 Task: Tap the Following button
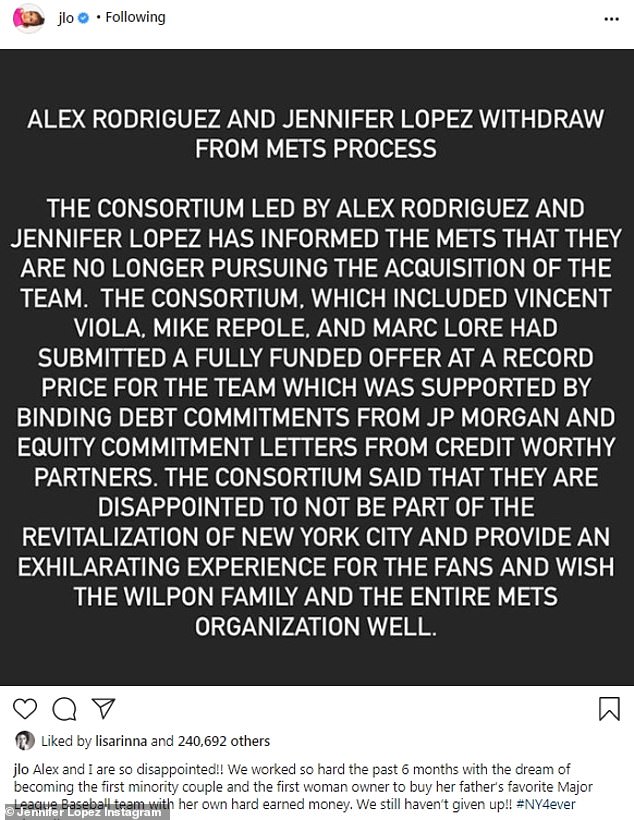135,17
